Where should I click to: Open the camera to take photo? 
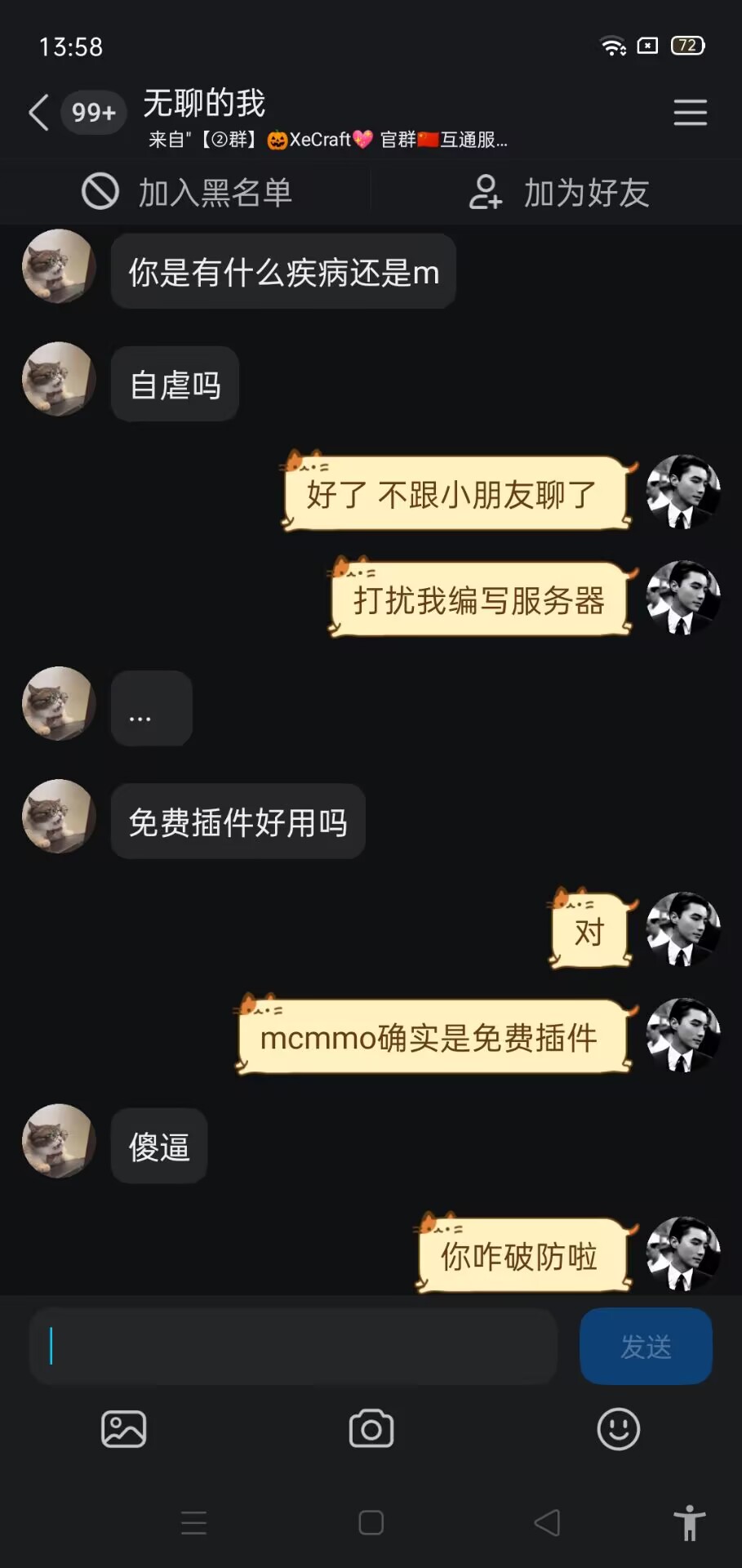(x=371, y=1429)
